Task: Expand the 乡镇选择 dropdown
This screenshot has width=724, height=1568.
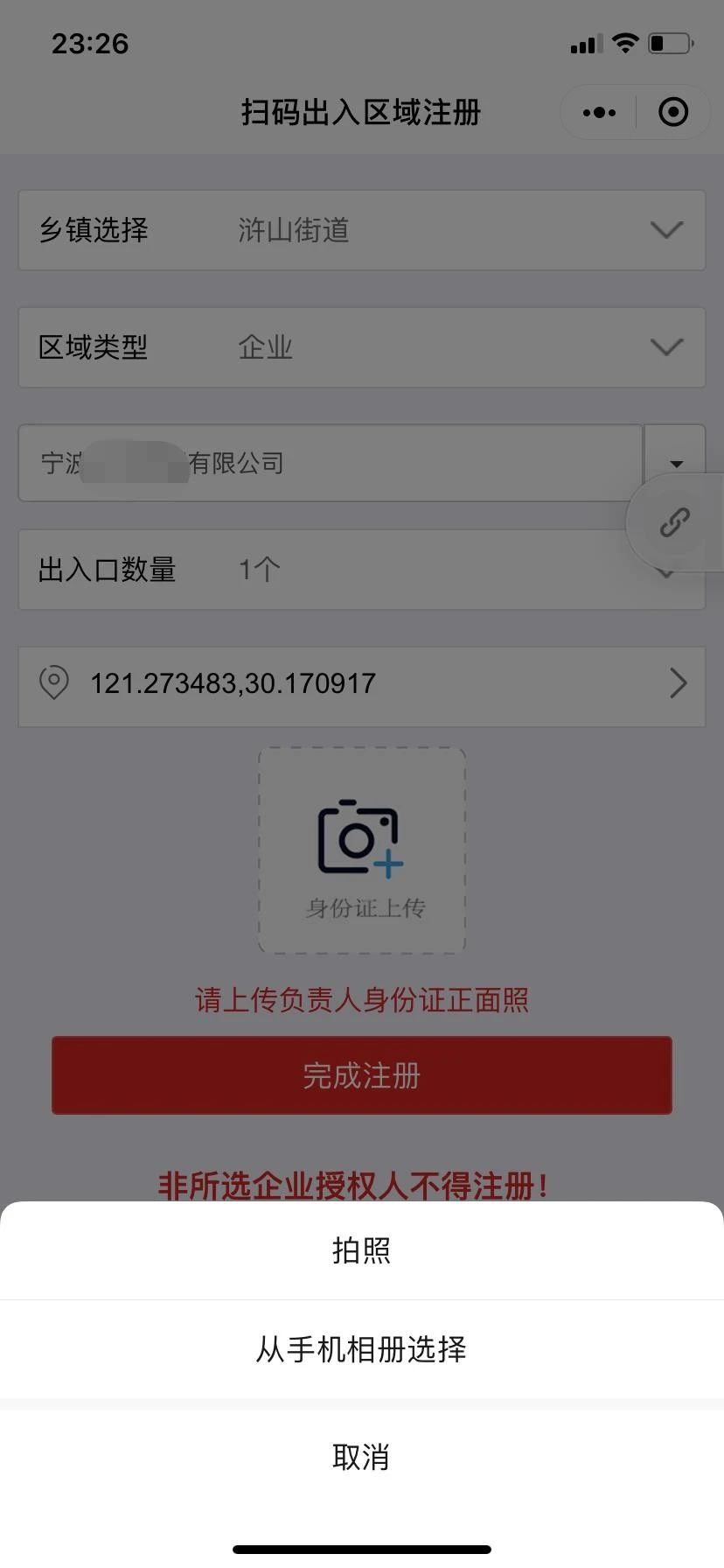Action: 362,230
